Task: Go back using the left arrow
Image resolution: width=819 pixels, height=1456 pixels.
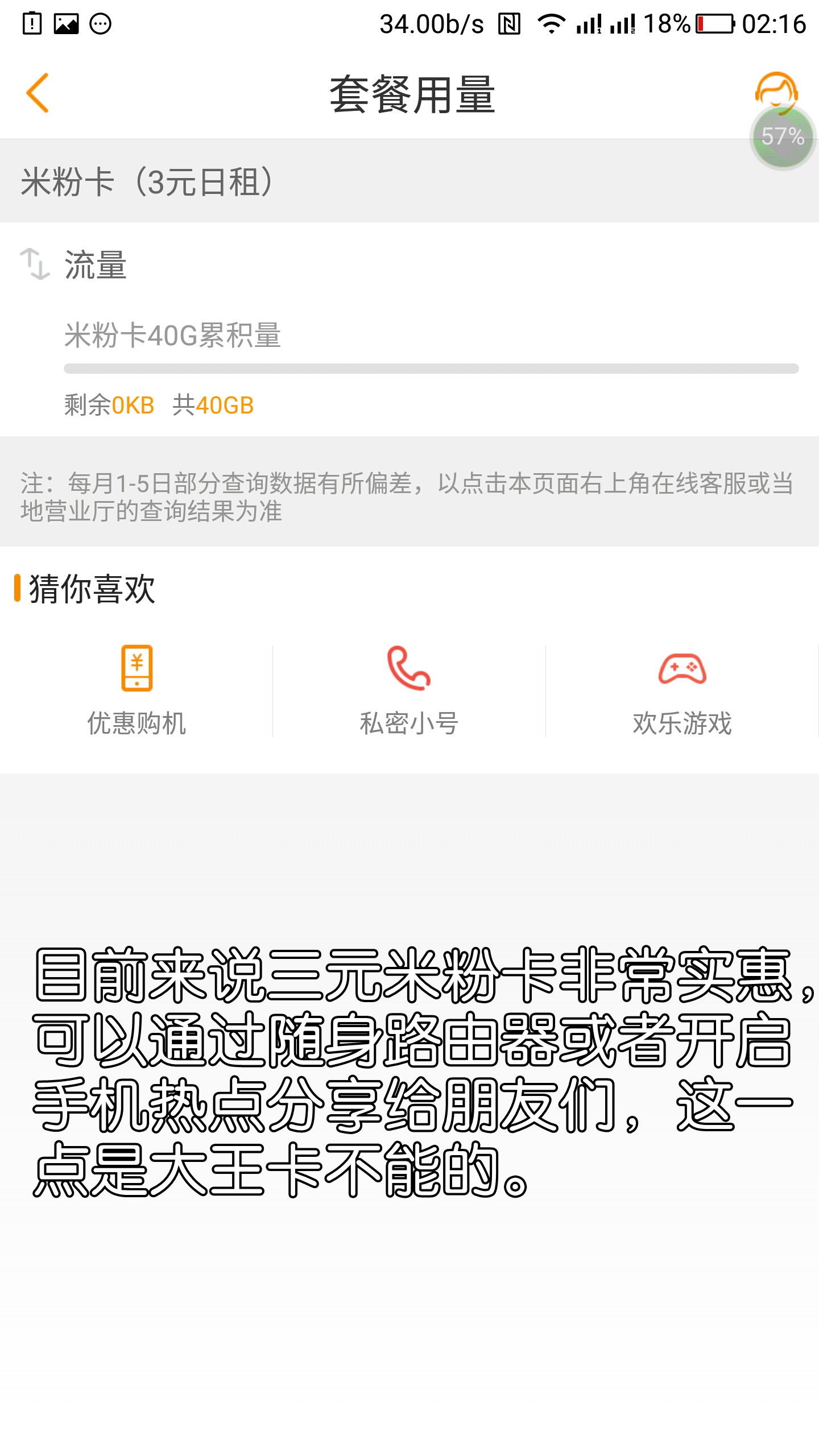Action: tap(38, 92)
